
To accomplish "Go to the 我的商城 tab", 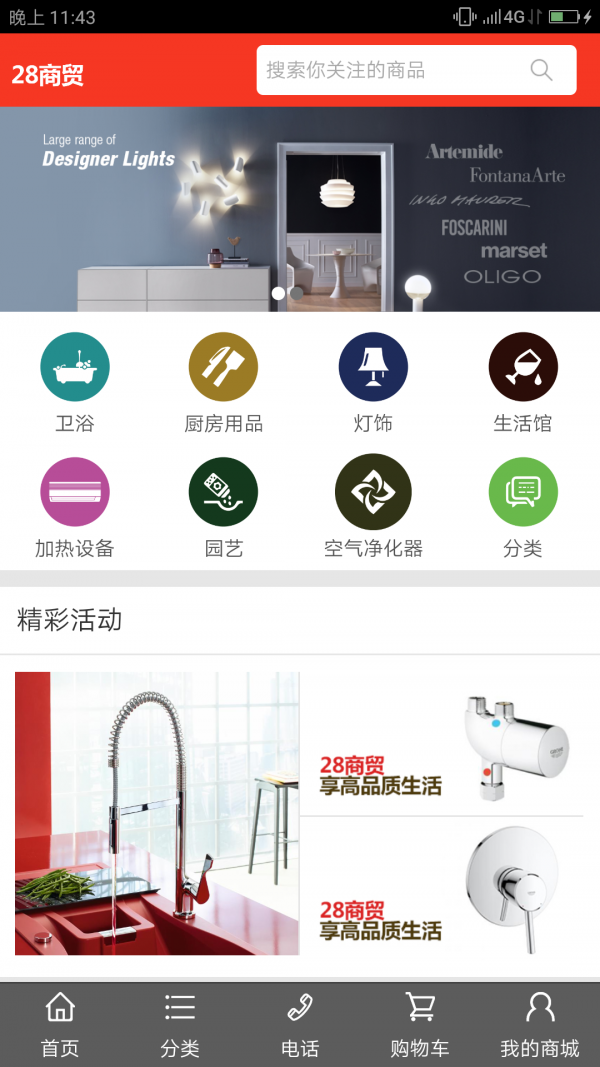I will click(540, 1025).
